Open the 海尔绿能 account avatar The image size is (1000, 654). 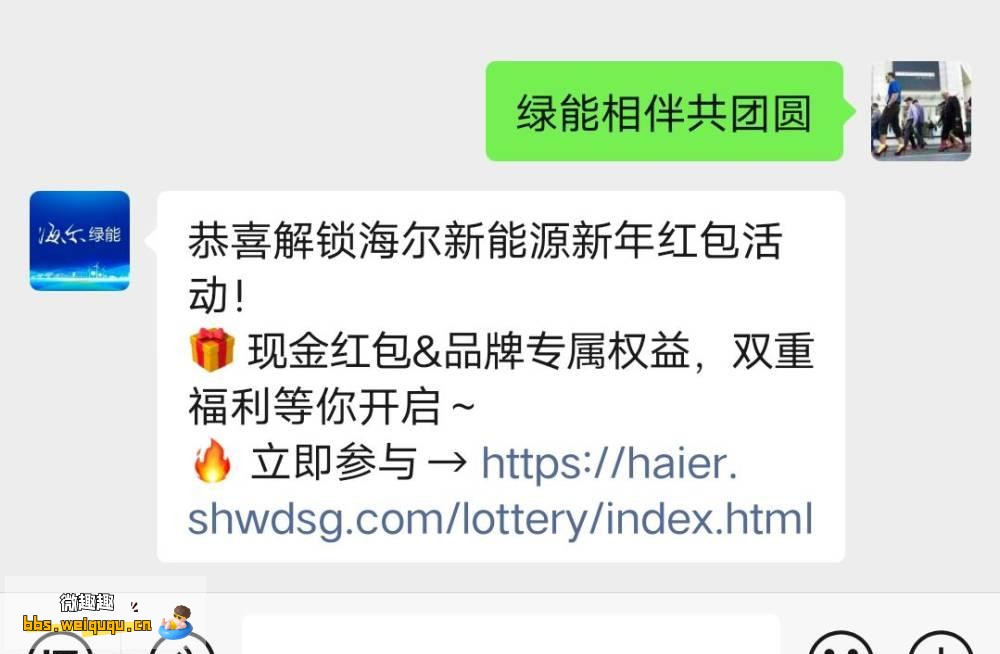coord(80,241)
